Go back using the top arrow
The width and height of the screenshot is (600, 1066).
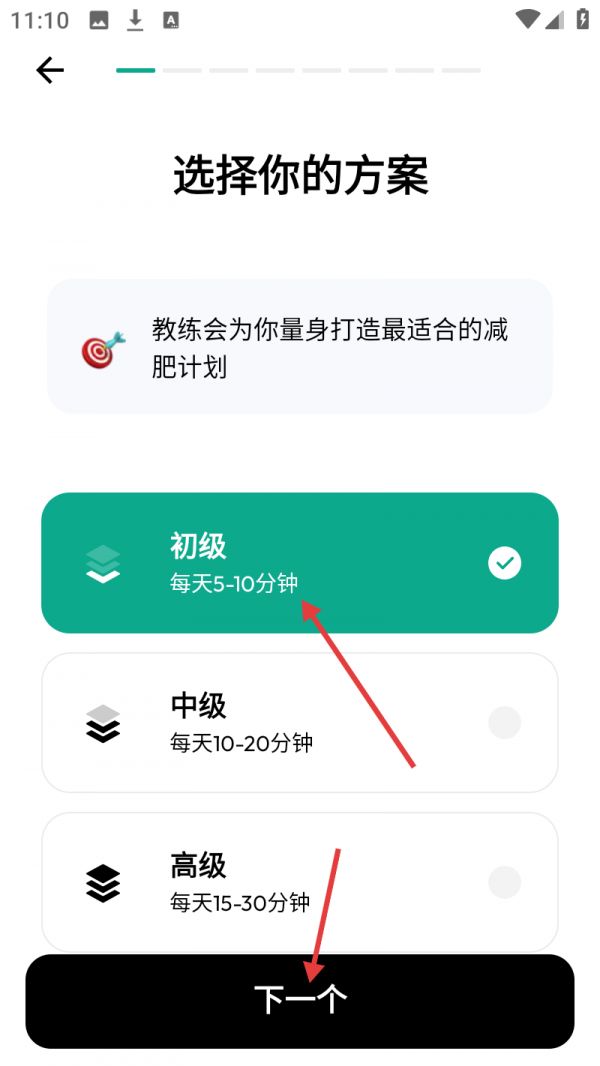50,70
